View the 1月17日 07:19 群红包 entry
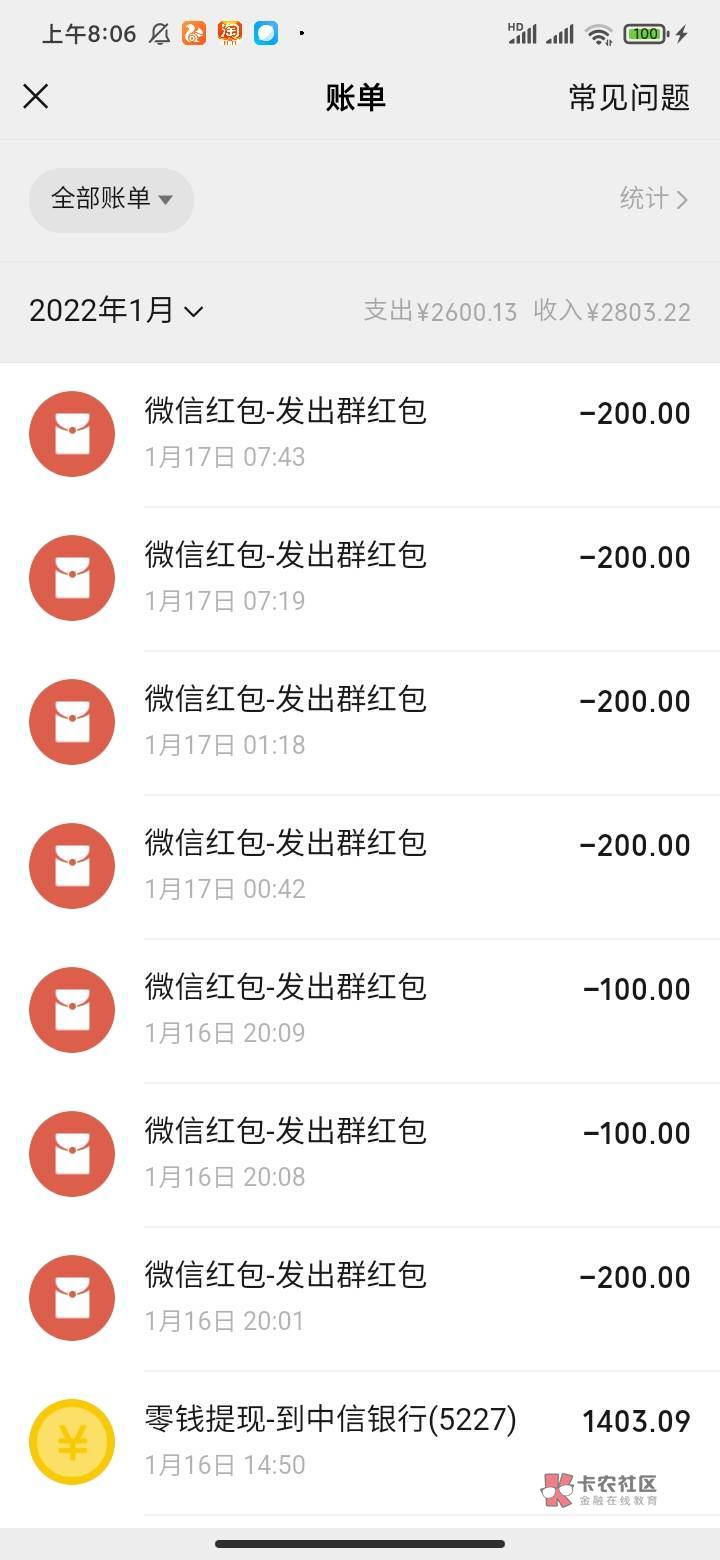 pyautogui.click(x=360, y=579)
